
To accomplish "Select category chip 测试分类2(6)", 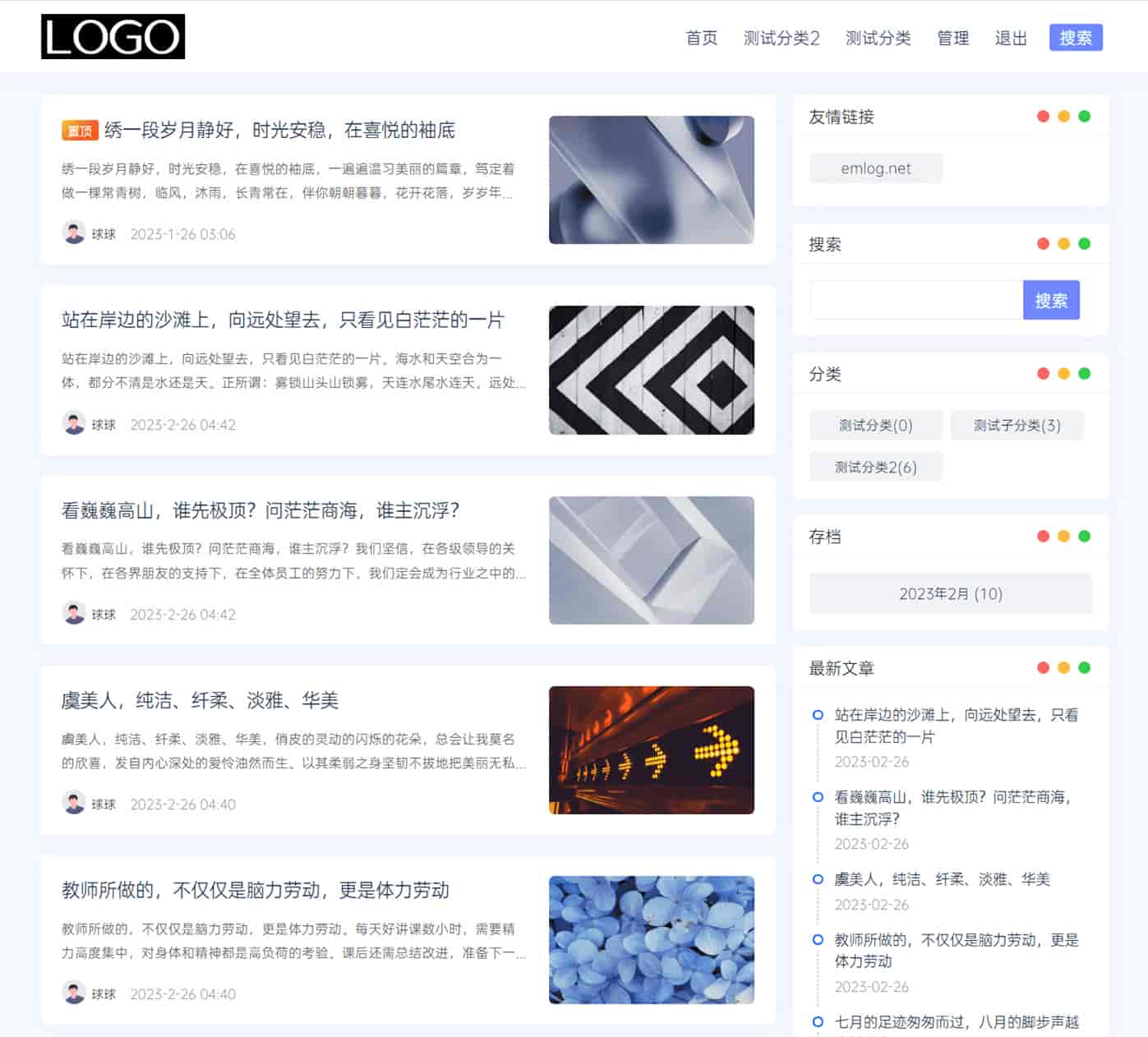I will click(x=875, y=467).
